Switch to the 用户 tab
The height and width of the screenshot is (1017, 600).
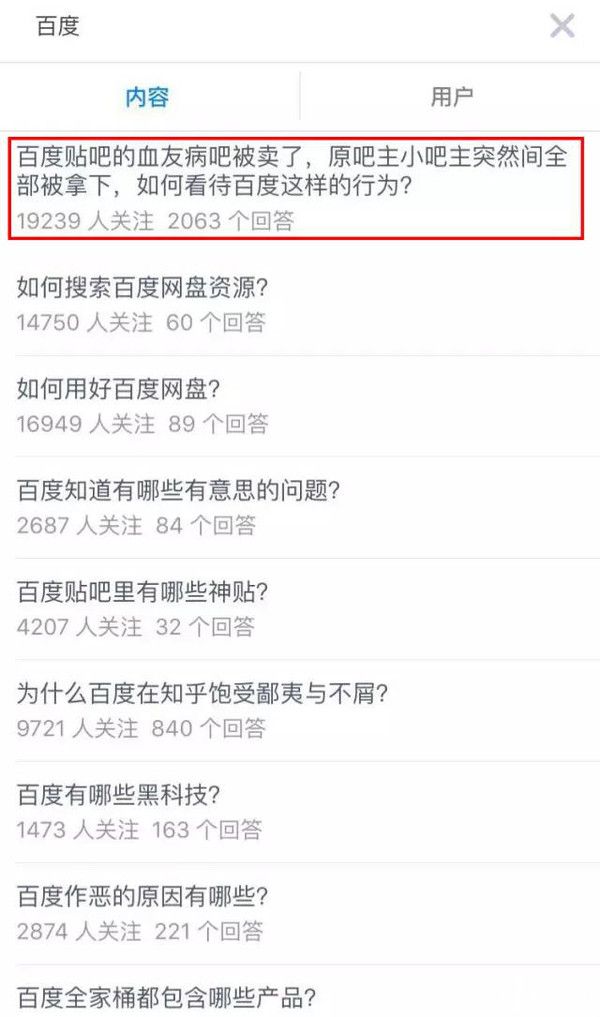pyautogui.click(x=451, y=97)
